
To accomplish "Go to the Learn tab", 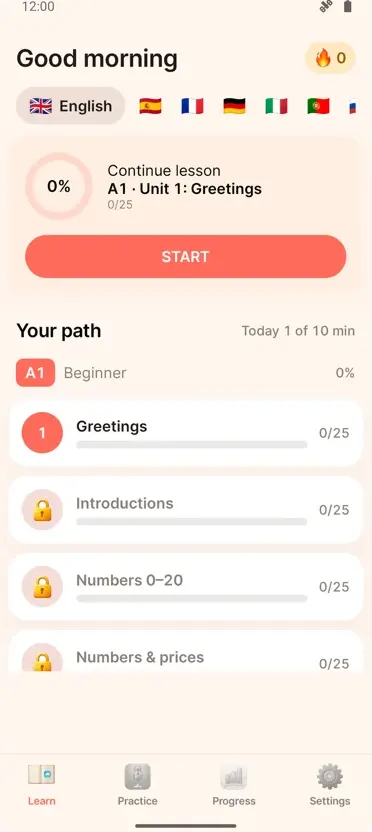I will pos(42,785).
